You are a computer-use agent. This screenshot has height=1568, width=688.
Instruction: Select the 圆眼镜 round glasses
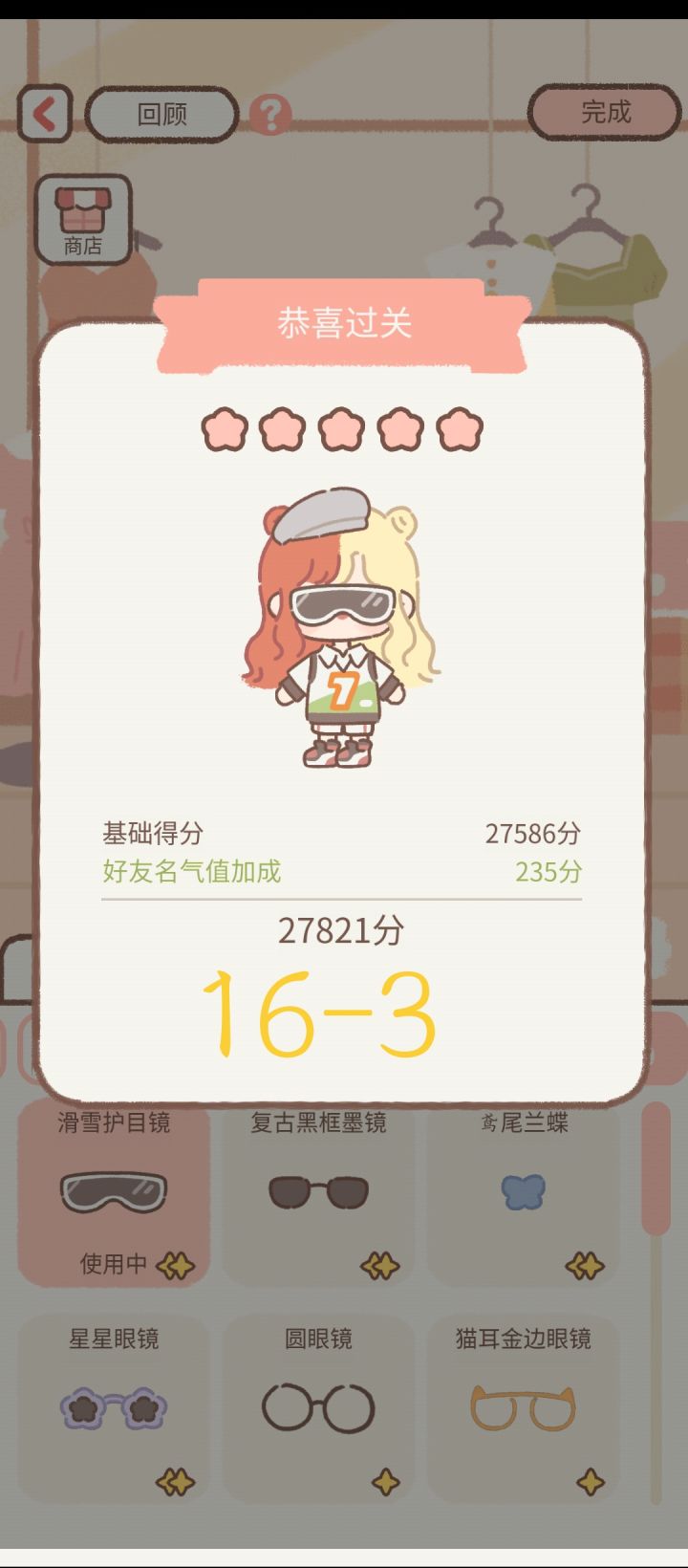318,1403
